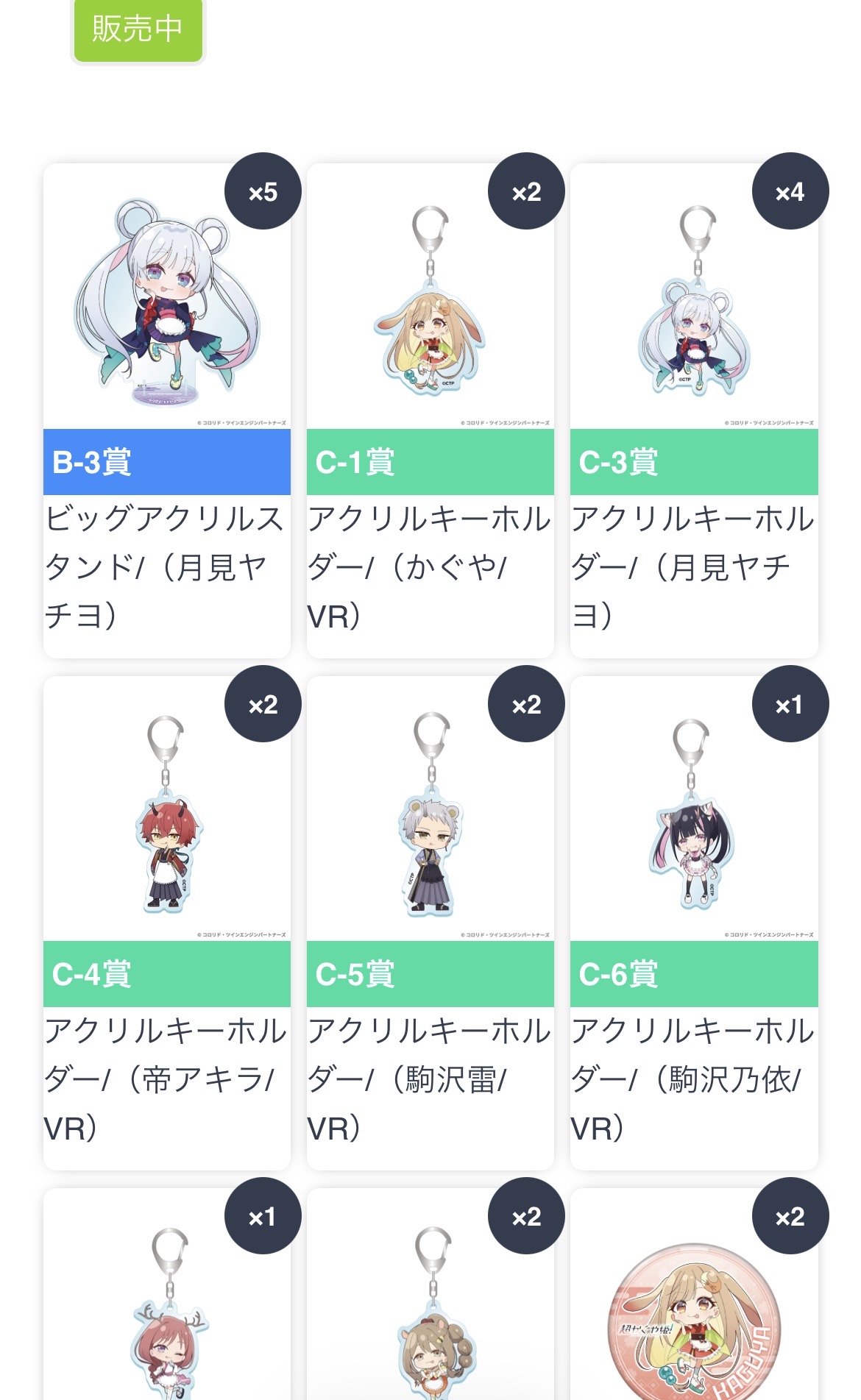Open the C-1賞 かぐや/VR keyholder card
Screen dimensions: 861x1400
click(431, 411)
